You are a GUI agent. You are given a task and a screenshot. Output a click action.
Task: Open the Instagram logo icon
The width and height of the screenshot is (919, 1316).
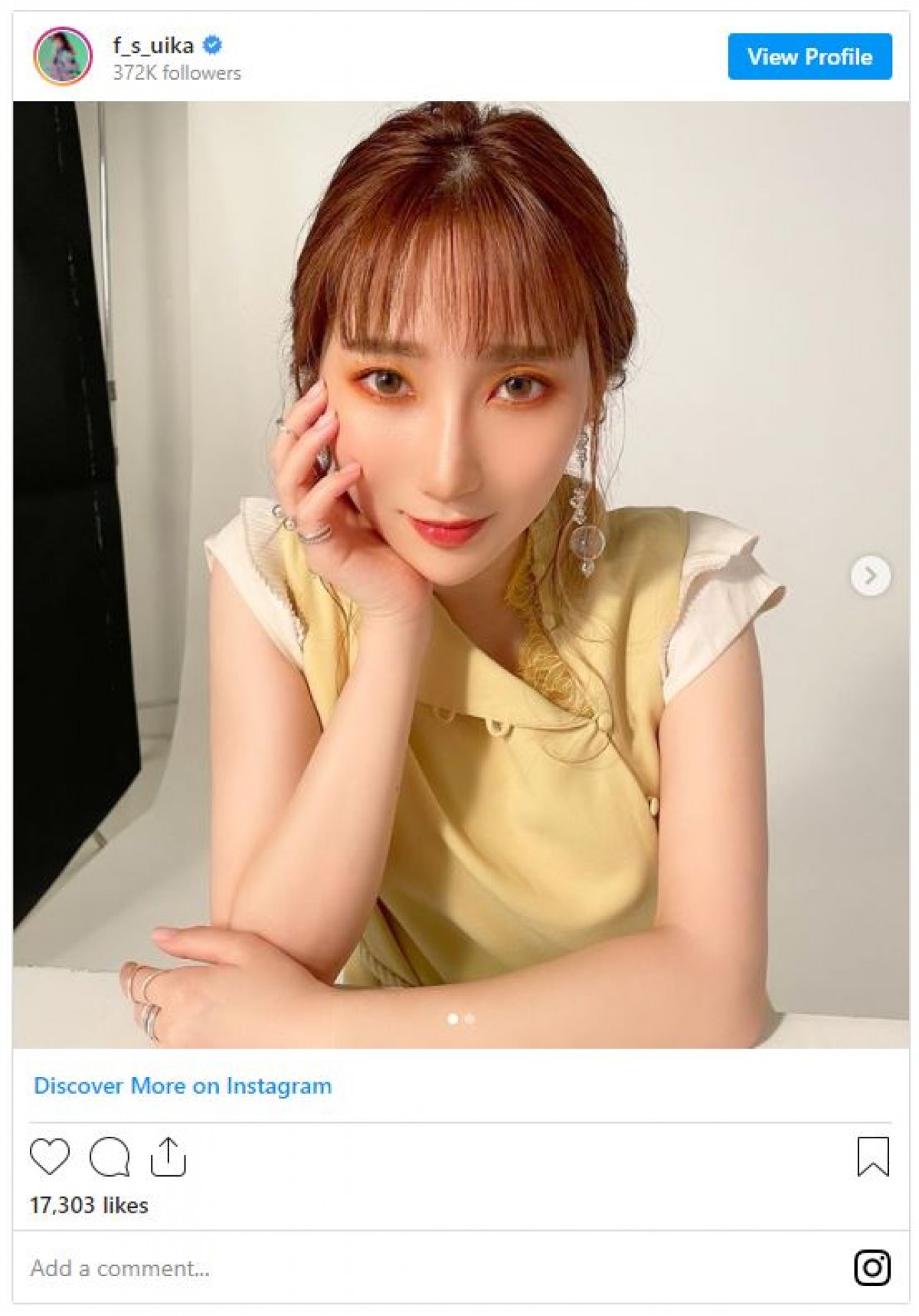pos(872,1268)
